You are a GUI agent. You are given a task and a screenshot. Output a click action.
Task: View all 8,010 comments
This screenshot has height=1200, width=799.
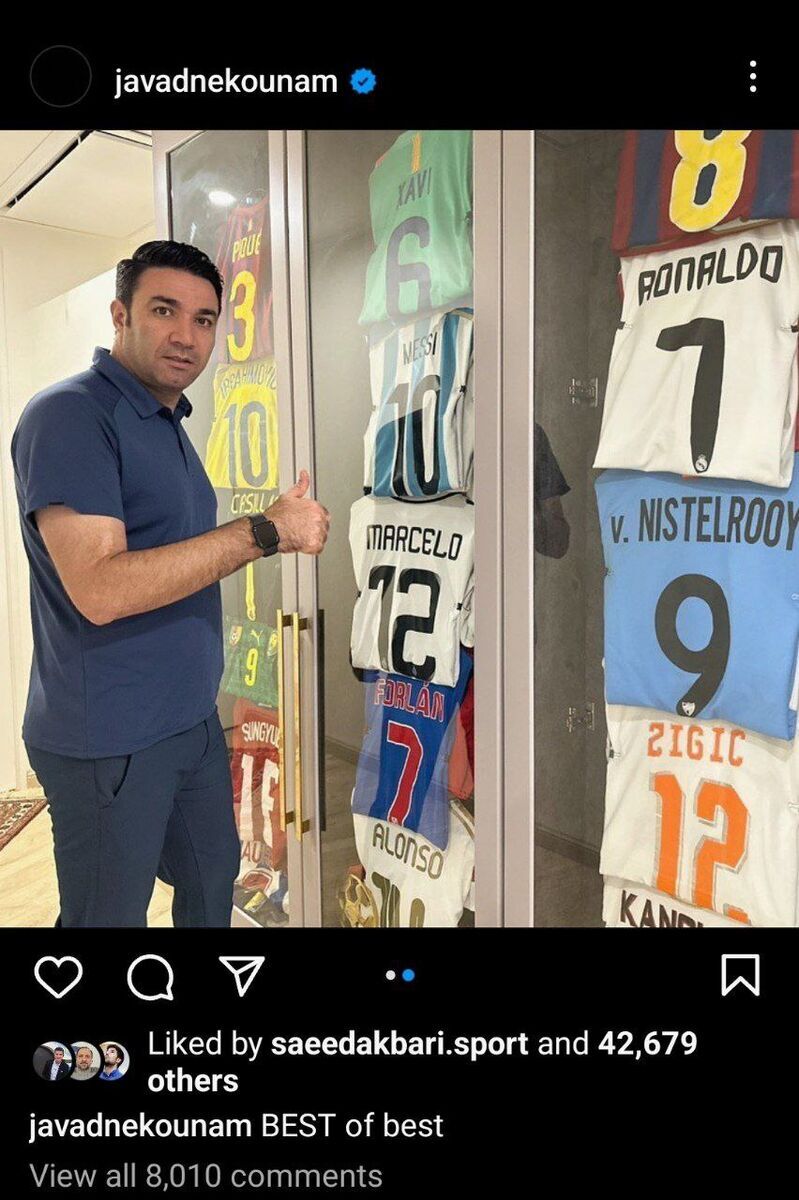point(205,1176)
